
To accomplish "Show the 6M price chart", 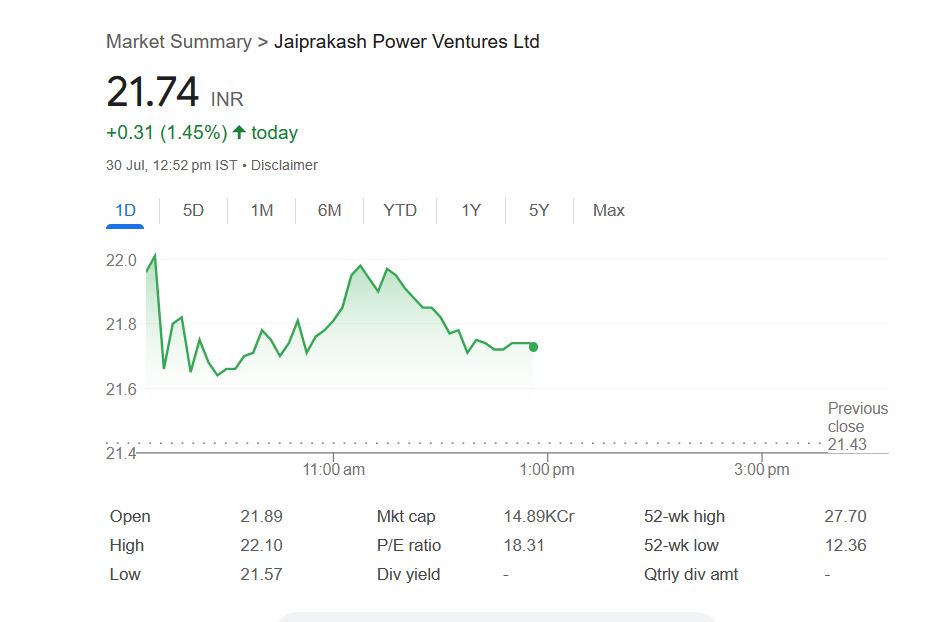I will pyautogui.click(x=329, y=210).
